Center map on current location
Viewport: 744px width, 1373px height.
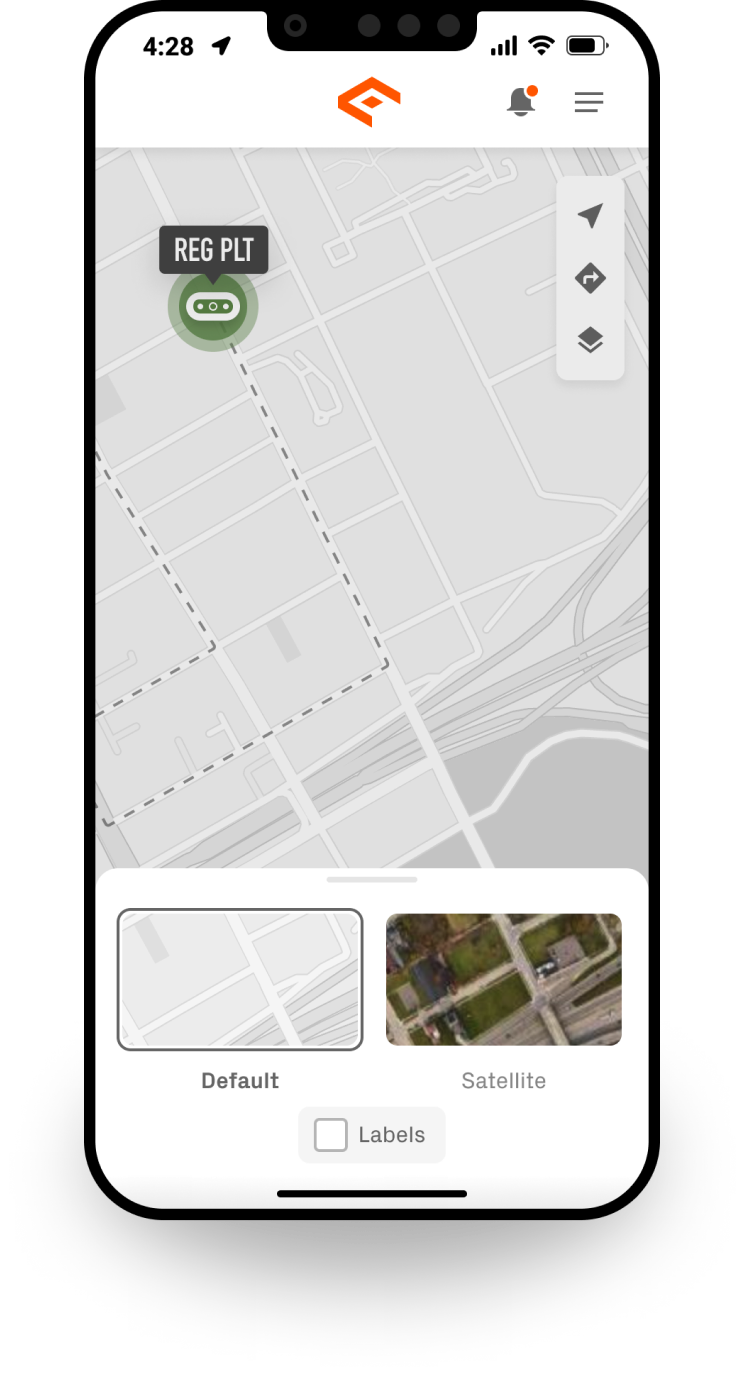[590, 215]
